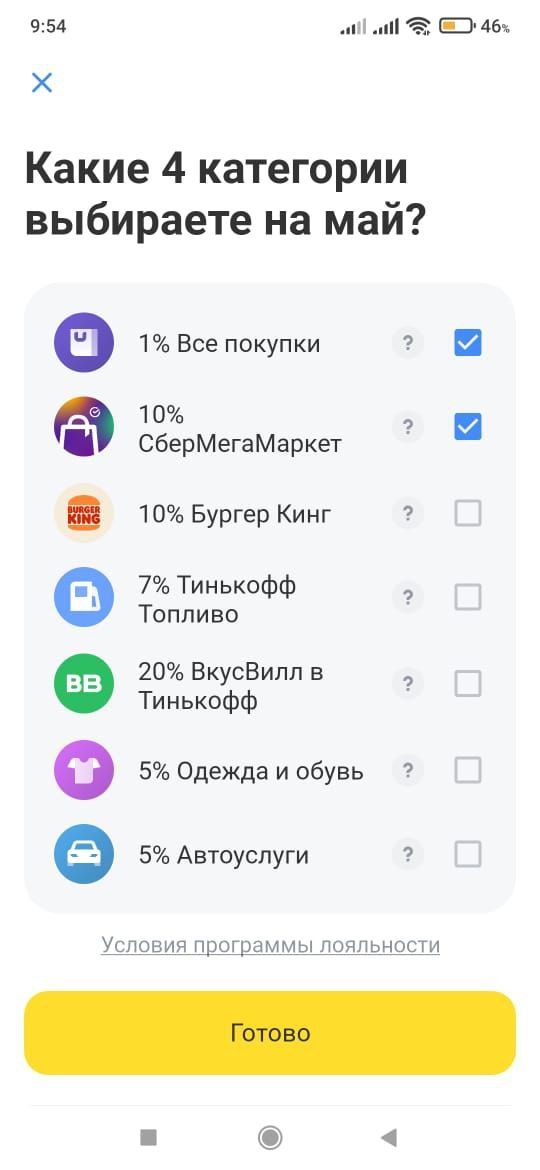Go back using the system back button
This screenshot has height=1170, width=540.
point(389,1137)
